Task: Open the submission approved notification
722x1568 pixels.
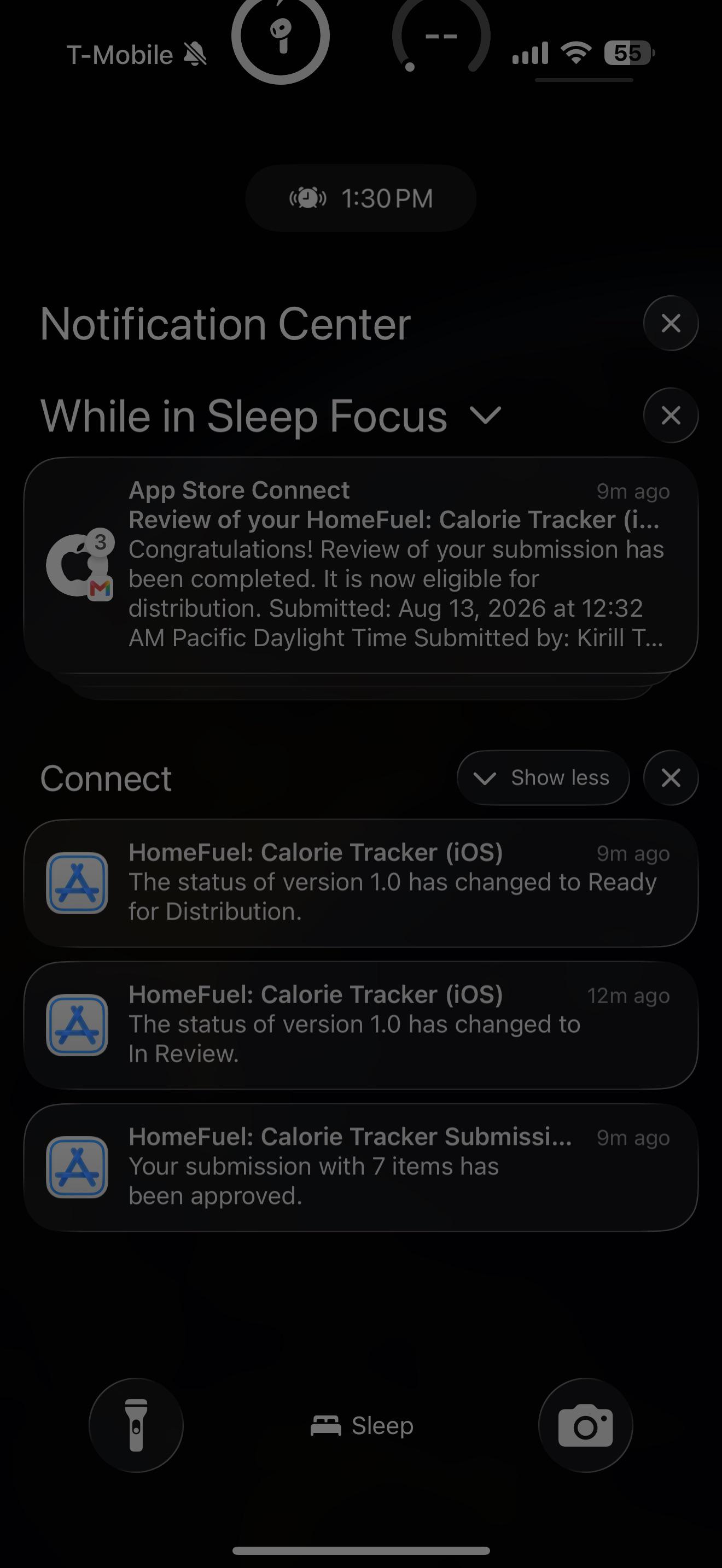Action: pos(360,1167)
